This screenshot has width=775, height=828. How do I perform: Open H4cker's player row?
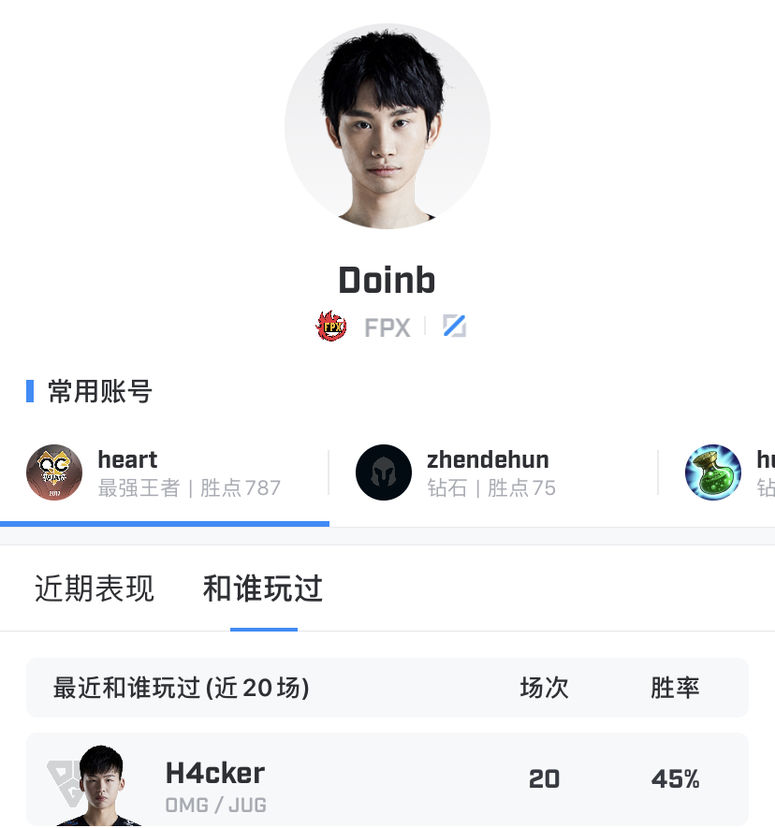click(x=386, y=779)
